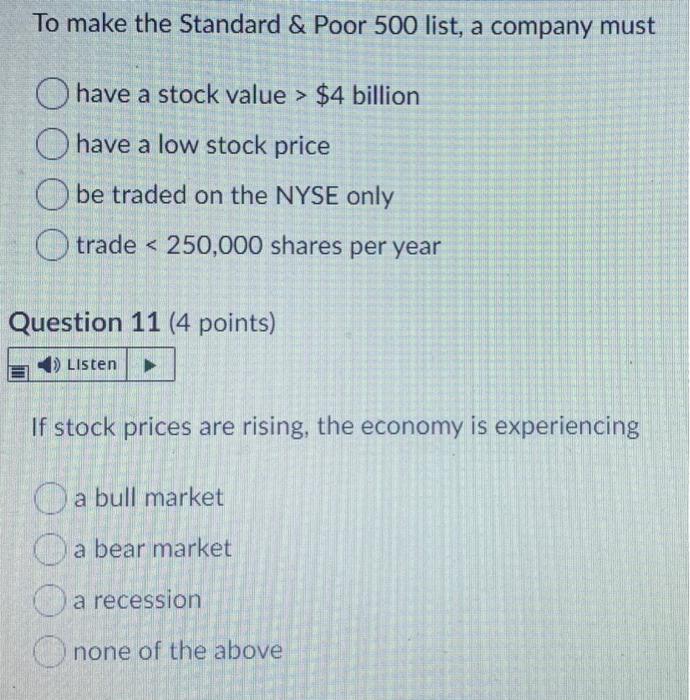Select "have a stock value > $4 billion"

click(x=55, y=96)
